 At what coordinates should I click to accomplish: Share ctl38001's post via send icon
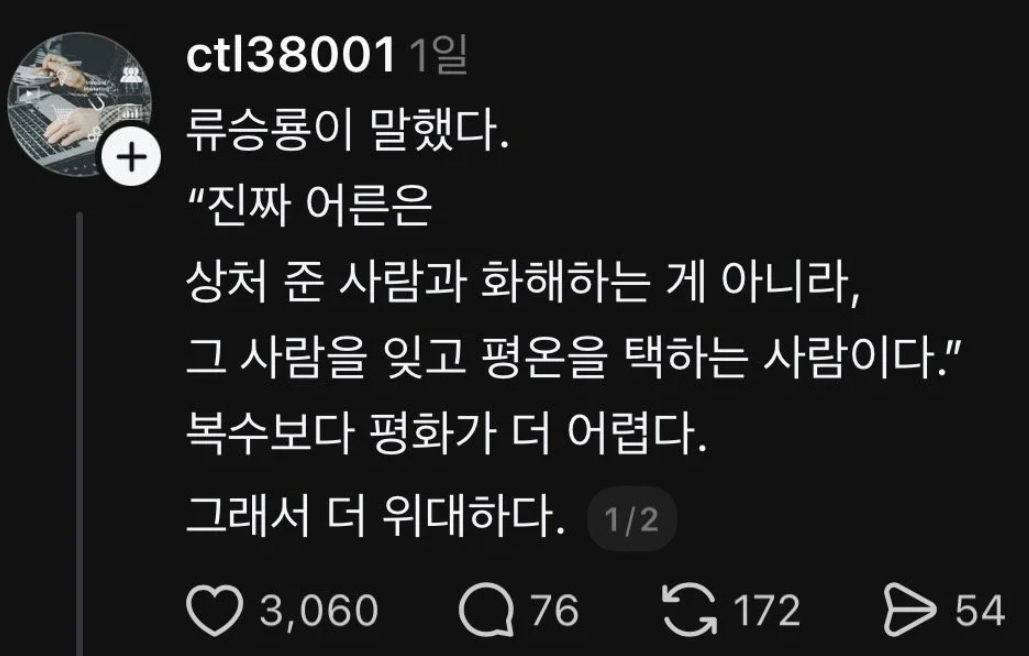click(909, 610)
